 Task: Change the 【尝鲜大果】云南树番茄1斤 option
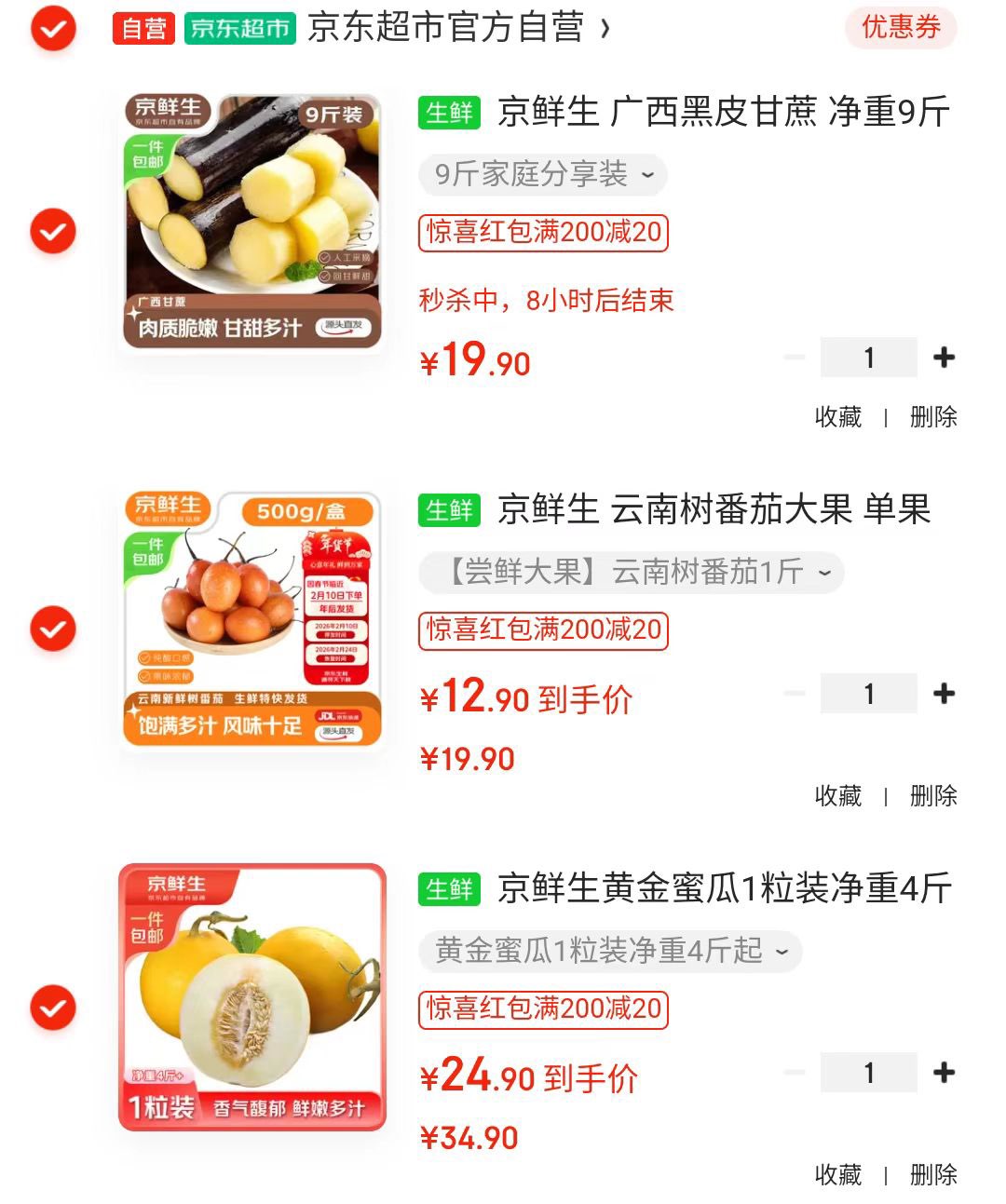point(632,572)
